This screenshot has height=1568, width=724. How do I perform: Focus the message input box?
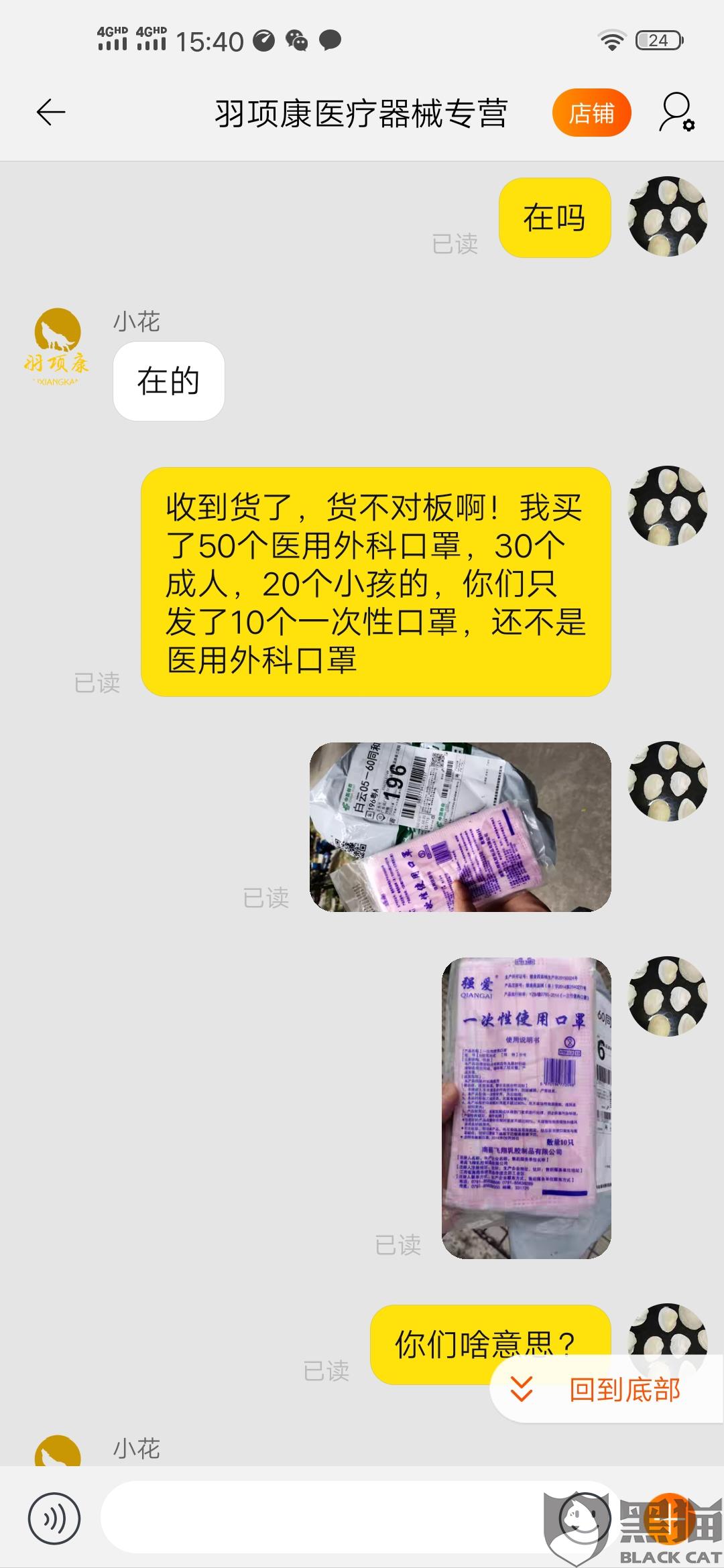[322, 1517]
